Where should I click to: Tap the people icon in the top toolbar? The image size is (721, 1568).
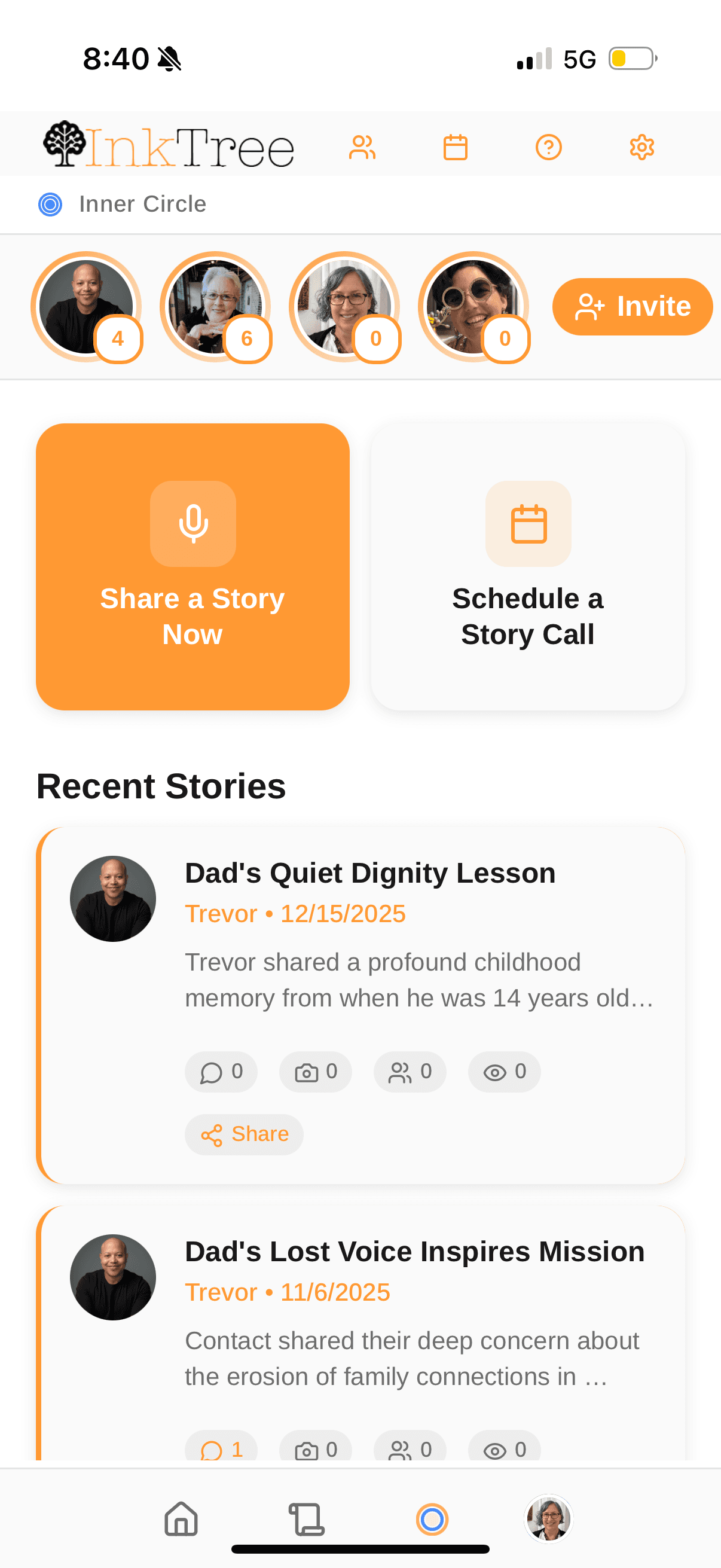click(363, 146)
